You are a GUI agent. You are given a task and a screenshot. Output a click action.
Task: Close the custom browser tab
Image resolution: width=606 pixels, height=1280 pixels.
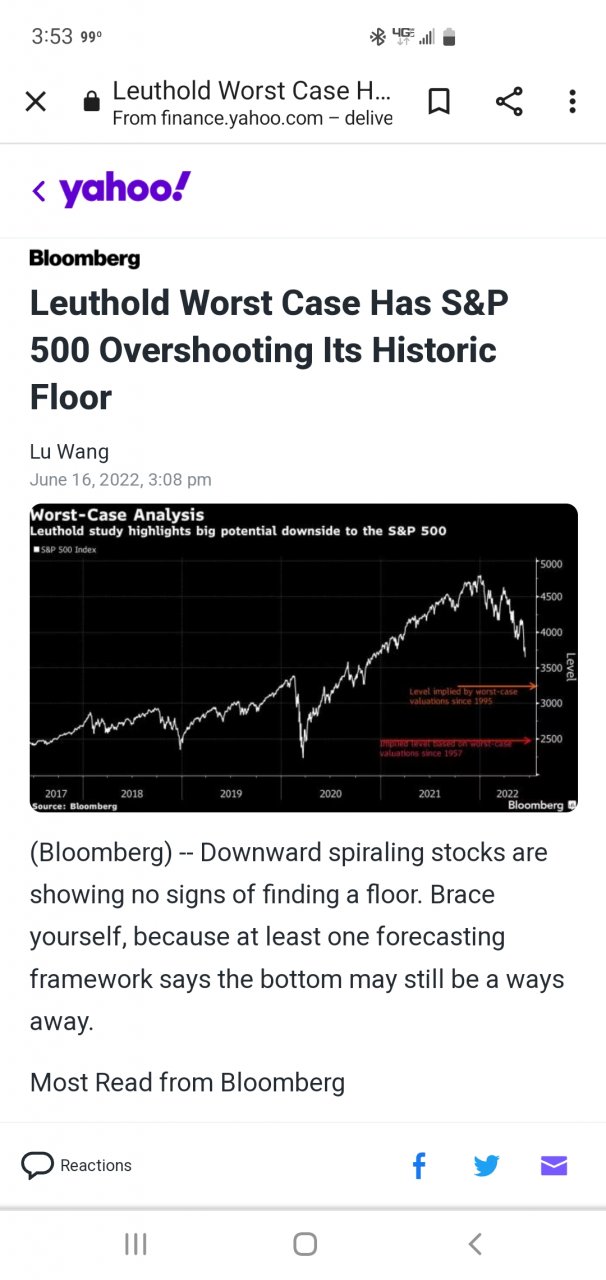35,101
